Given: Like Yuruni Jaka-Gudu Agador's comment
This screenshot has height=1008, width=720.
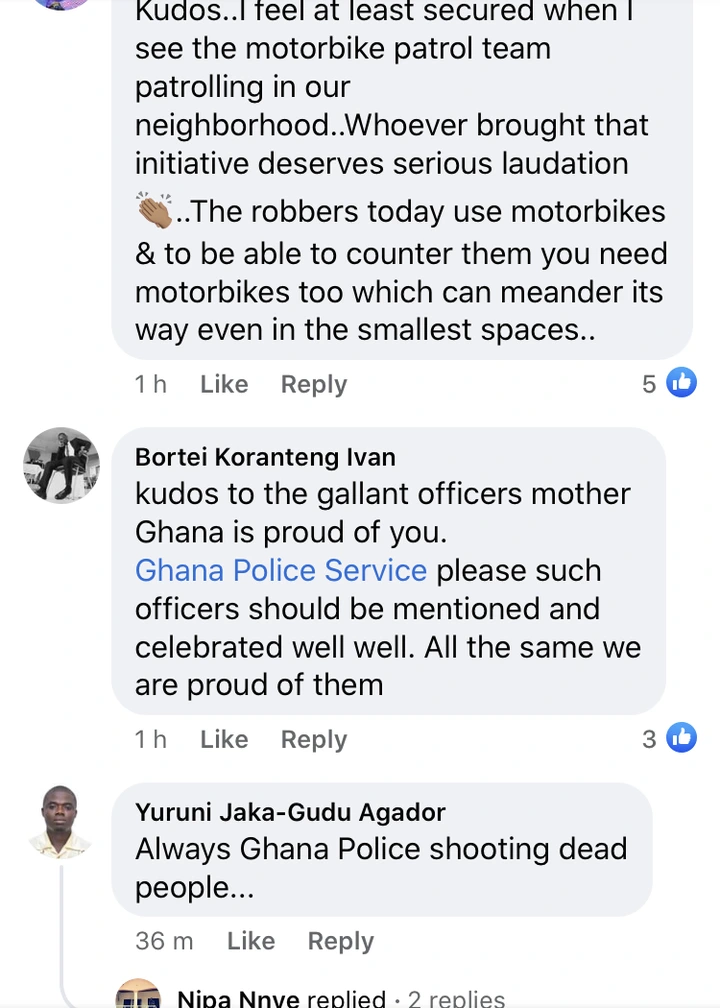Looking at the screenshot, I should pos(250,941).
